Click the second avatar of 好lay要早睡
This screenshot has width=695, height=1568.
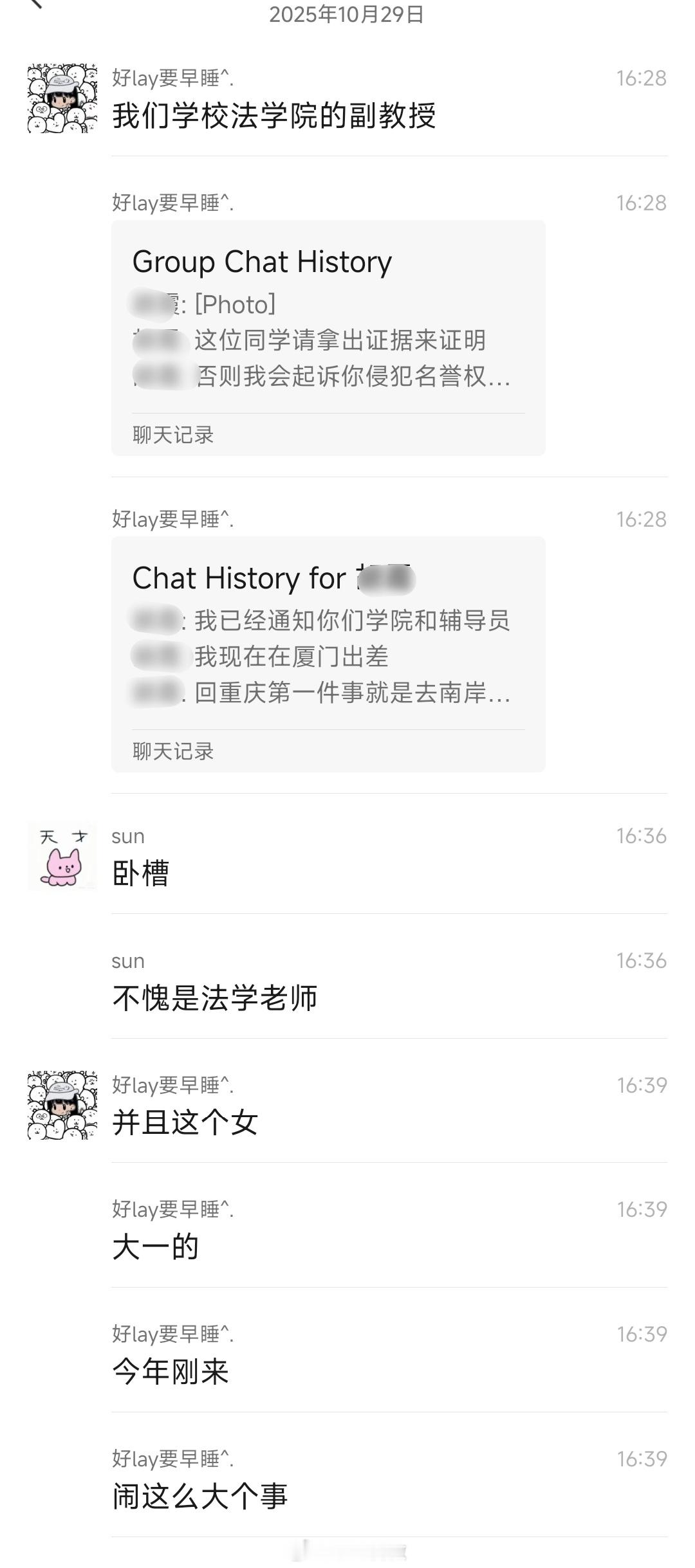(x=61, y=1106)
